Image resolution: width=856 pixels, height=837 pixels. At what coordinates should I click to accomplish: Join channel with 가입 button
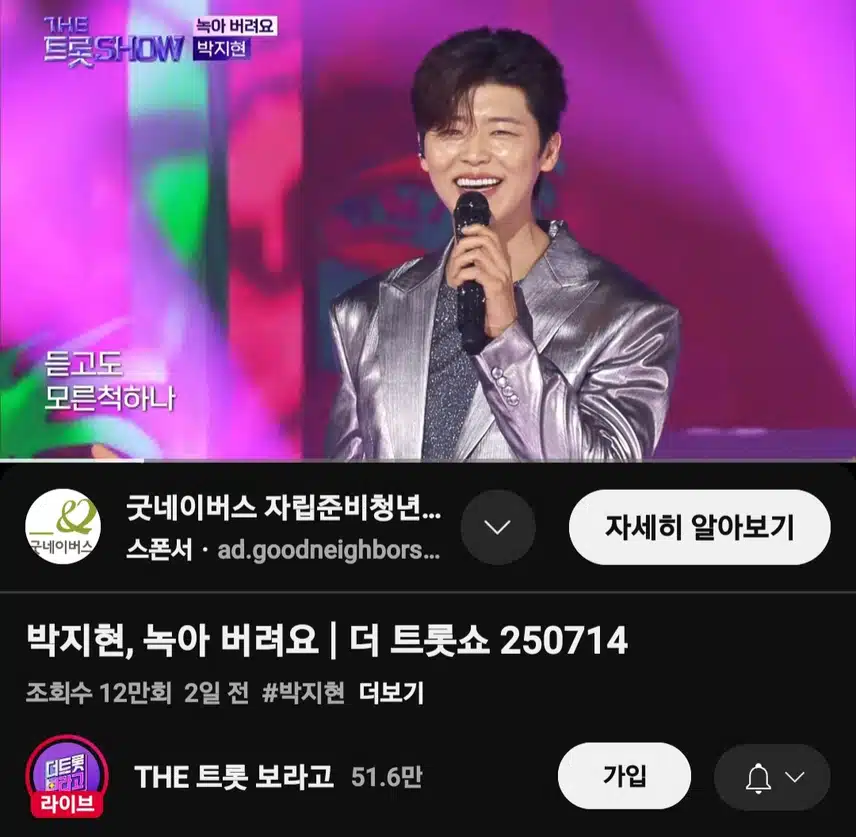pyautogui.click(x=624, y=776)
